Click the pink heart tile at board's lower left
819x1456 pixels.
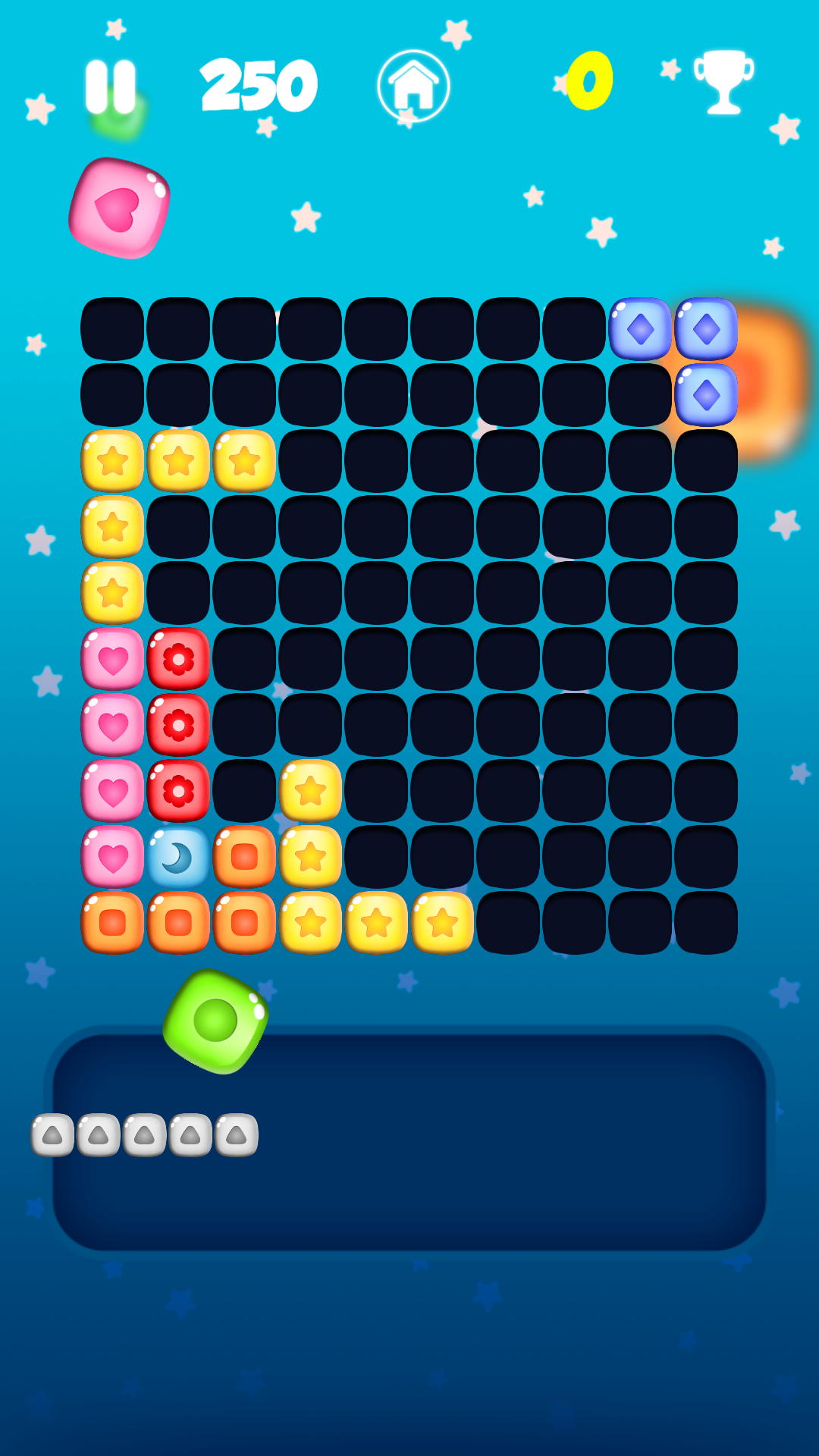click(x=112, y=854)
